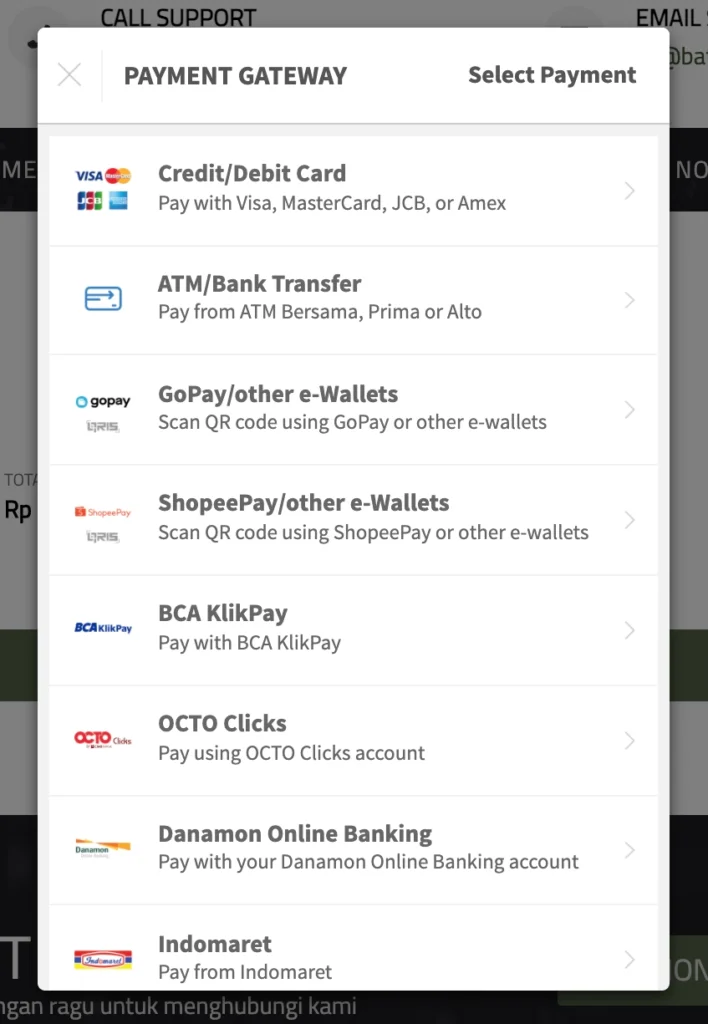Image resolution: width=708 pixels, height=1024 pixels.
Task: Choose ATM/Bank Transfer option
Action: [x=353, y=299]
